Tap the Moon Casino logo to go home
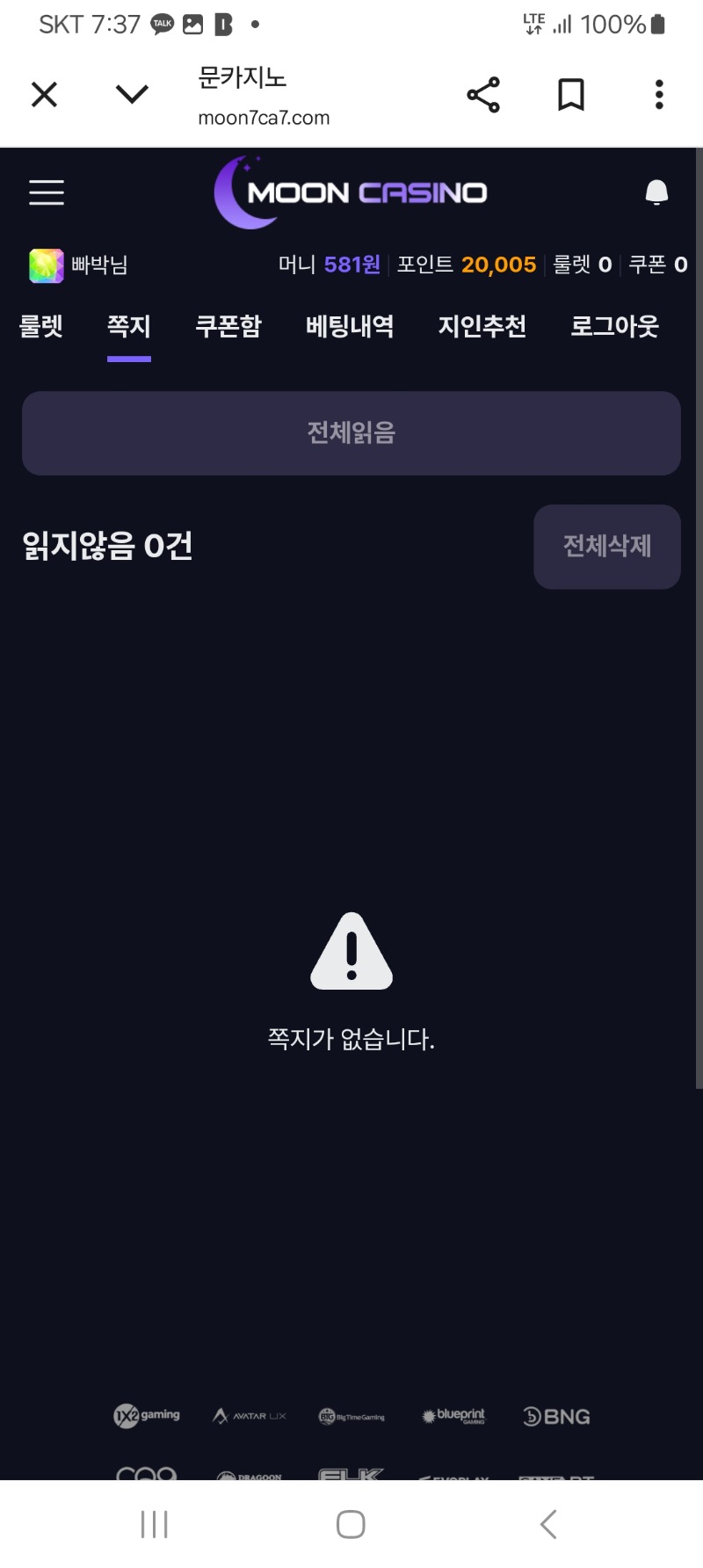 (351, 192)
